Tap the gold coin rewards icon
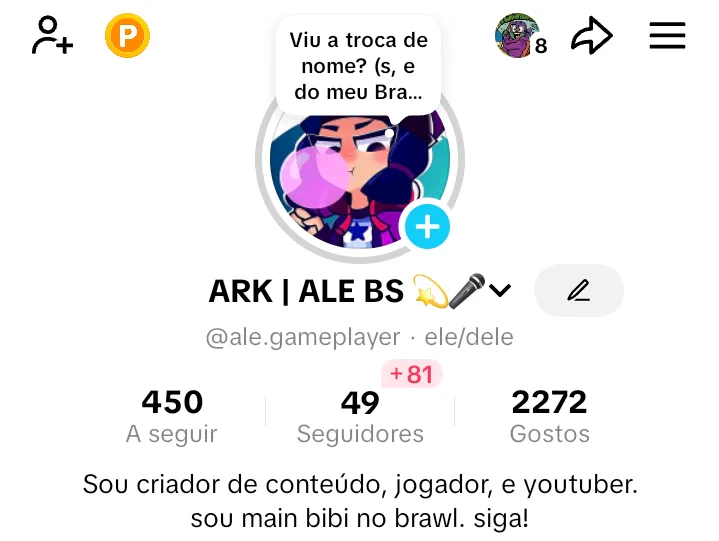This screenshot has width=719, height=541. click(x=127, y=37)
